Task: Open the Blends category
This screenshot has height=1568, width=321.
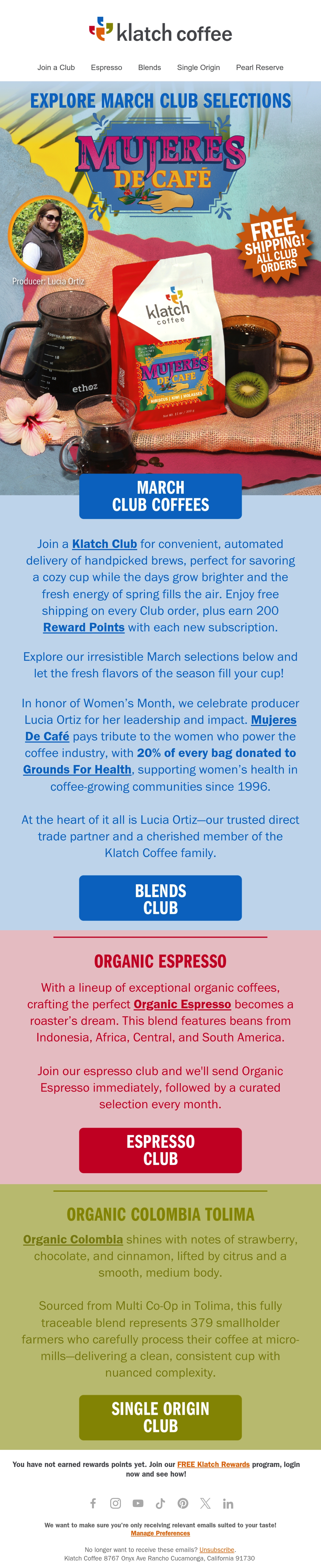Action: pos(149,68)
